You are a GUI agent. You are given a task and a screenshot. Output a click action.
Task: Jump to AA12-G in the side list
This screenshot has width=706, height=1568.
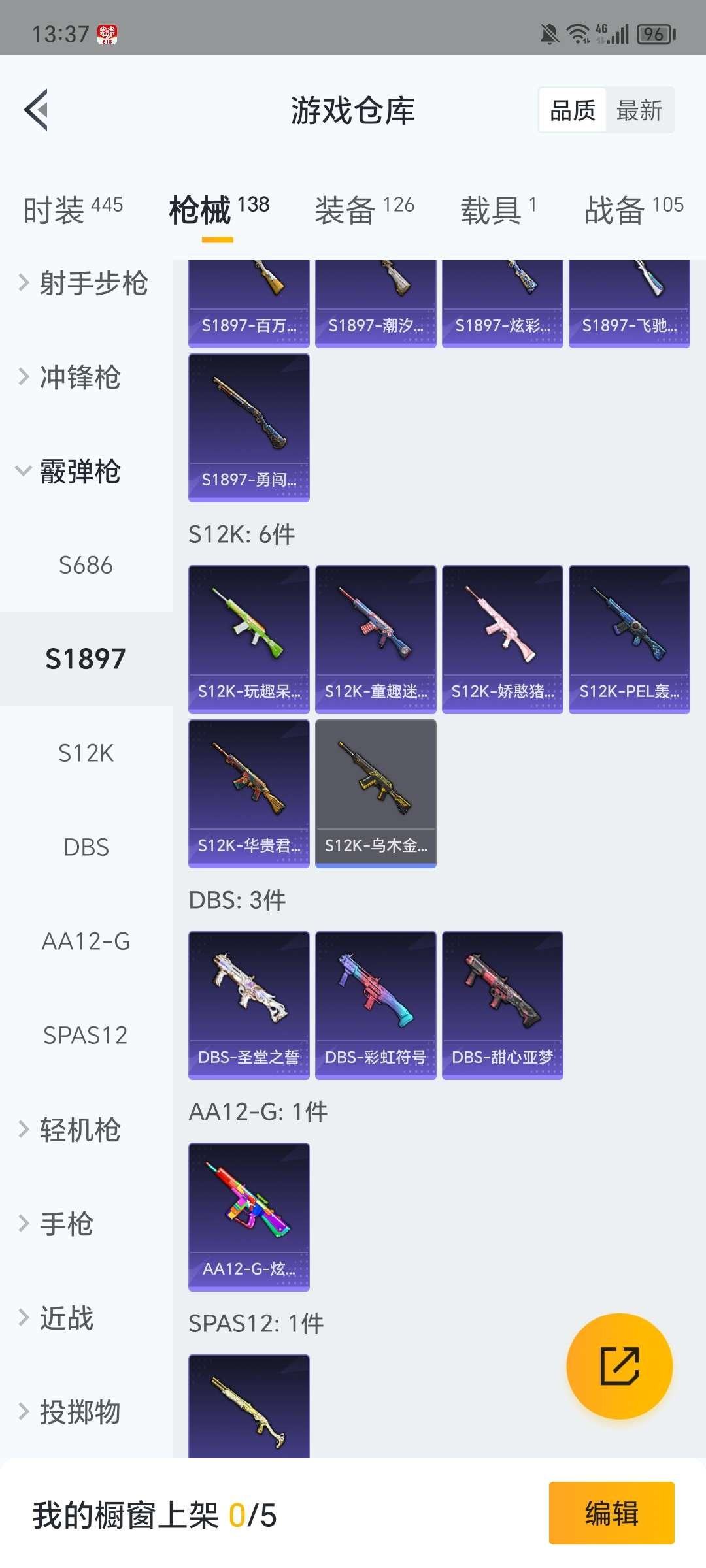[x=86, y=941]
